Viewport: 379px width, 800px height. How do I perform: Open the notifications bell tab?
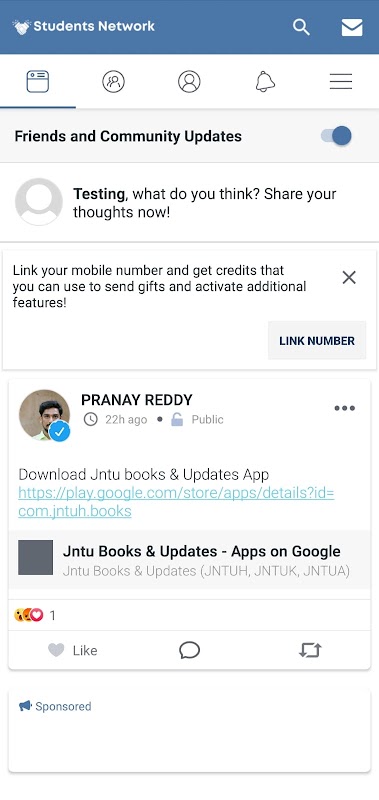pyautogui.click(x=265, y=82)
